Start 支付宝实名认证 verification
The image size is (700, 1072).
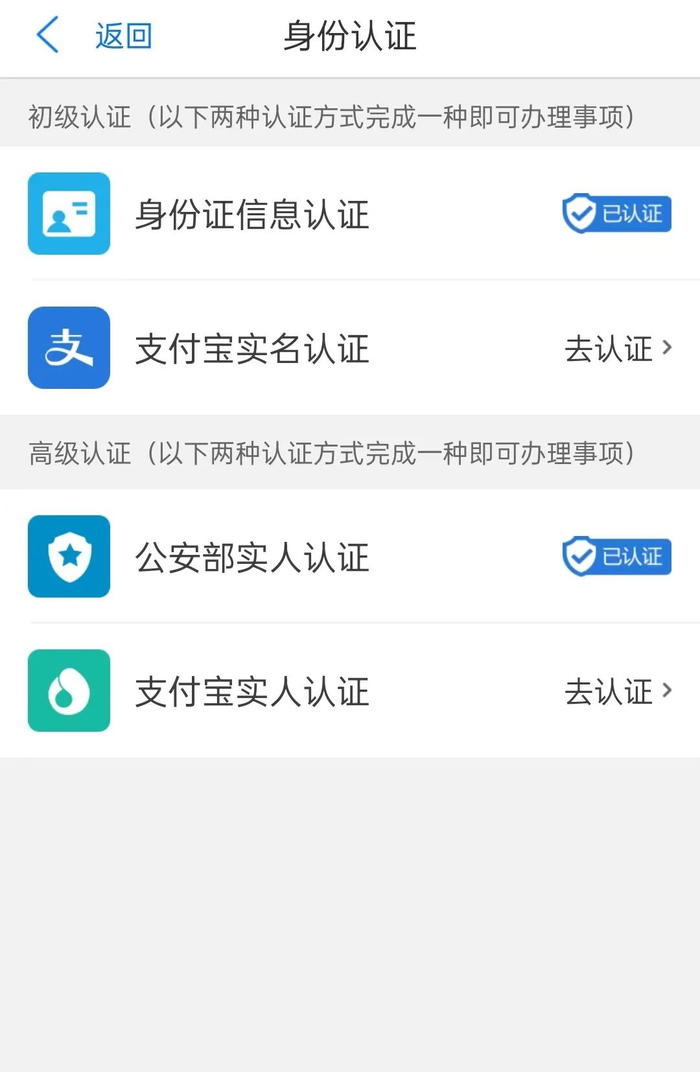click(617, 349)
